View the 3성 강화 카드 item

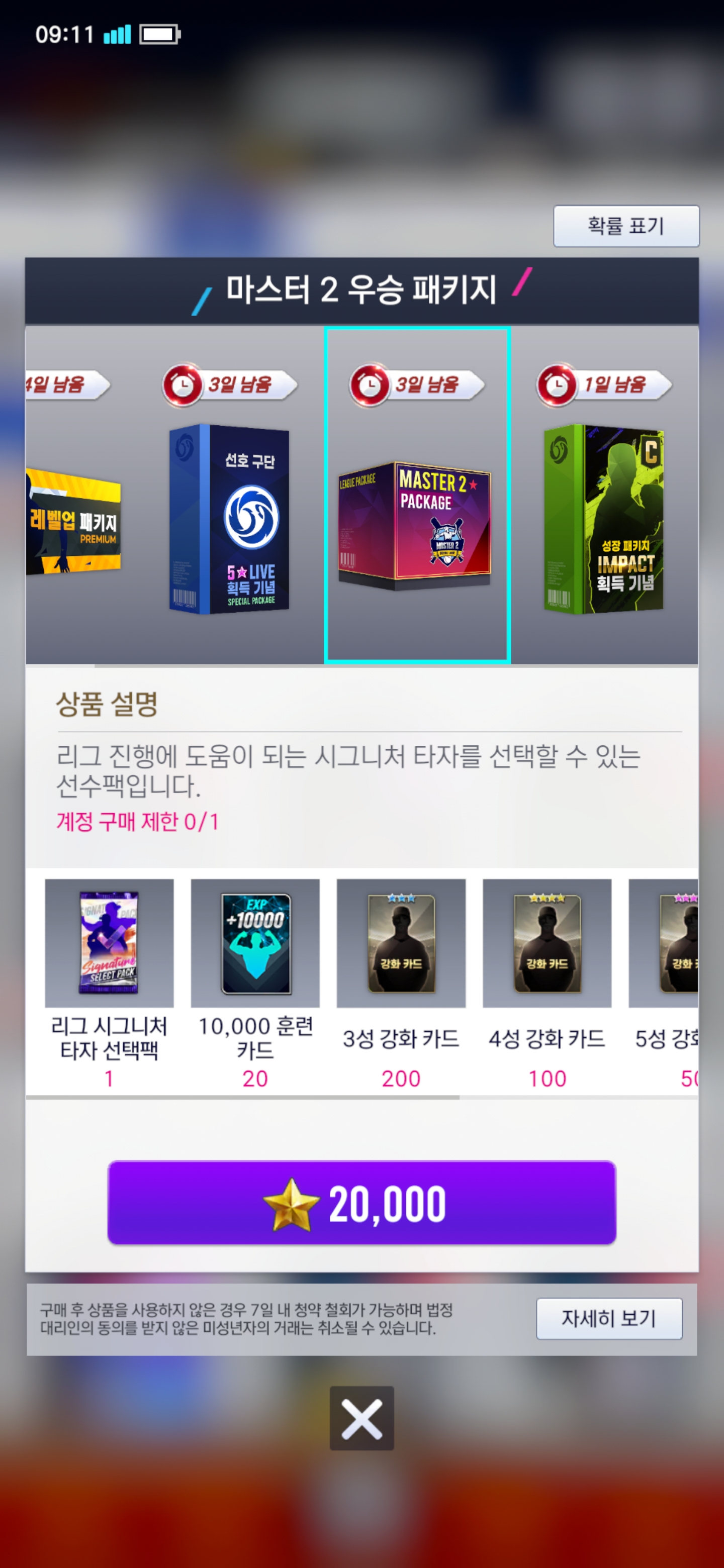[x=401, y=942]
